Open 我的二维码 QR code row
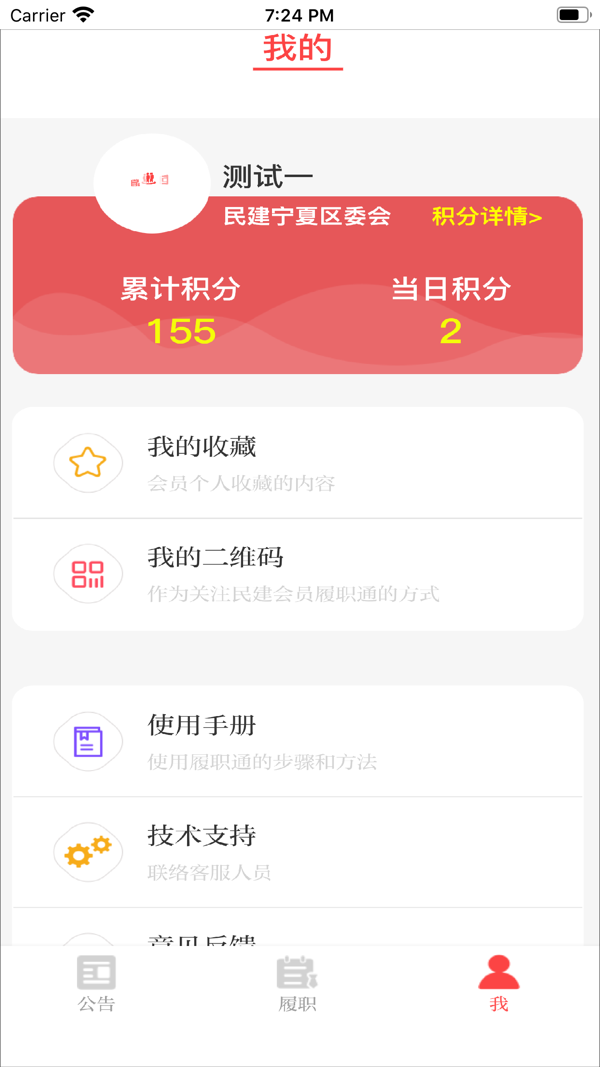The width and height of the screenshot is (600, 1067). tap(297, 574)
